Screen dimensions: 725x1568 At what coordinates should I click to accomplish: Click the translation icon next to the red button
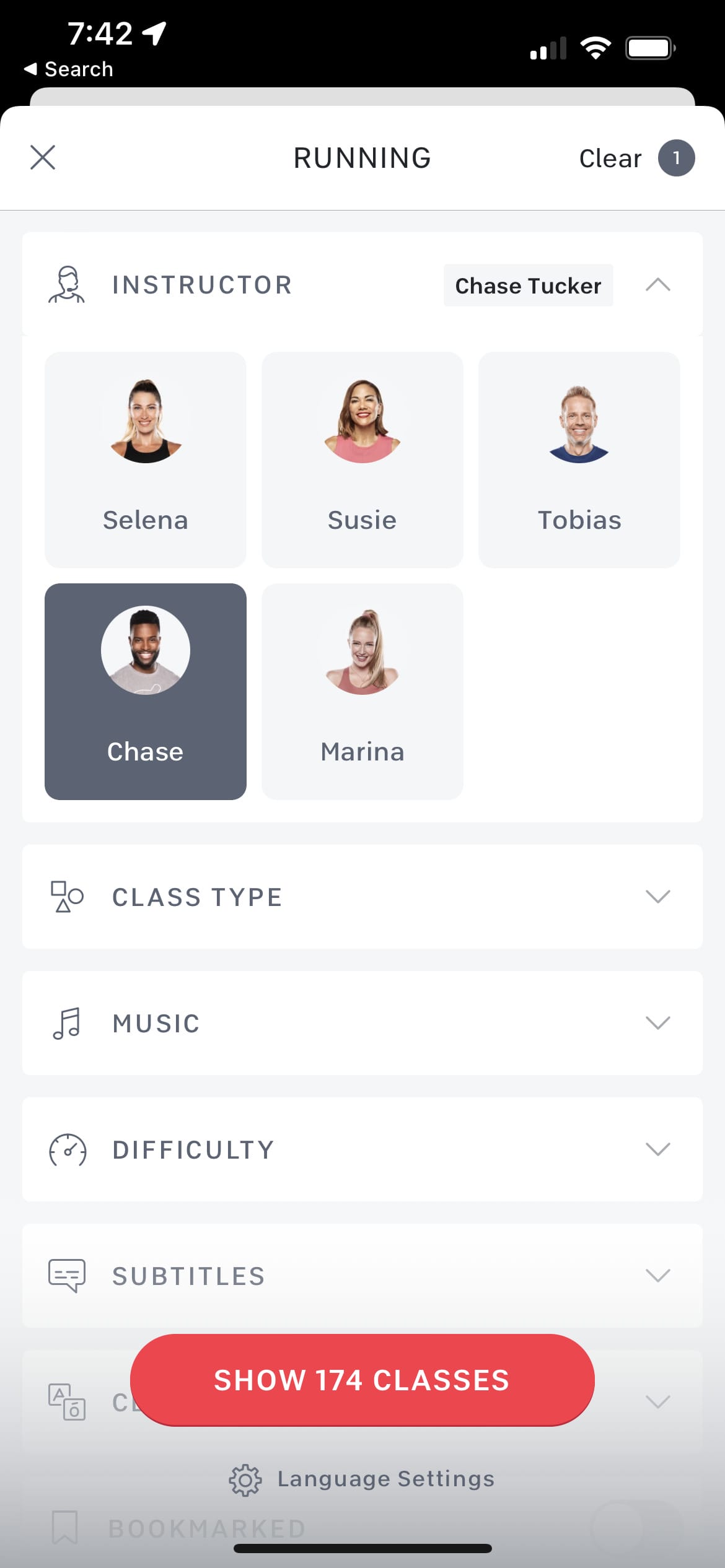[67, 1401]
